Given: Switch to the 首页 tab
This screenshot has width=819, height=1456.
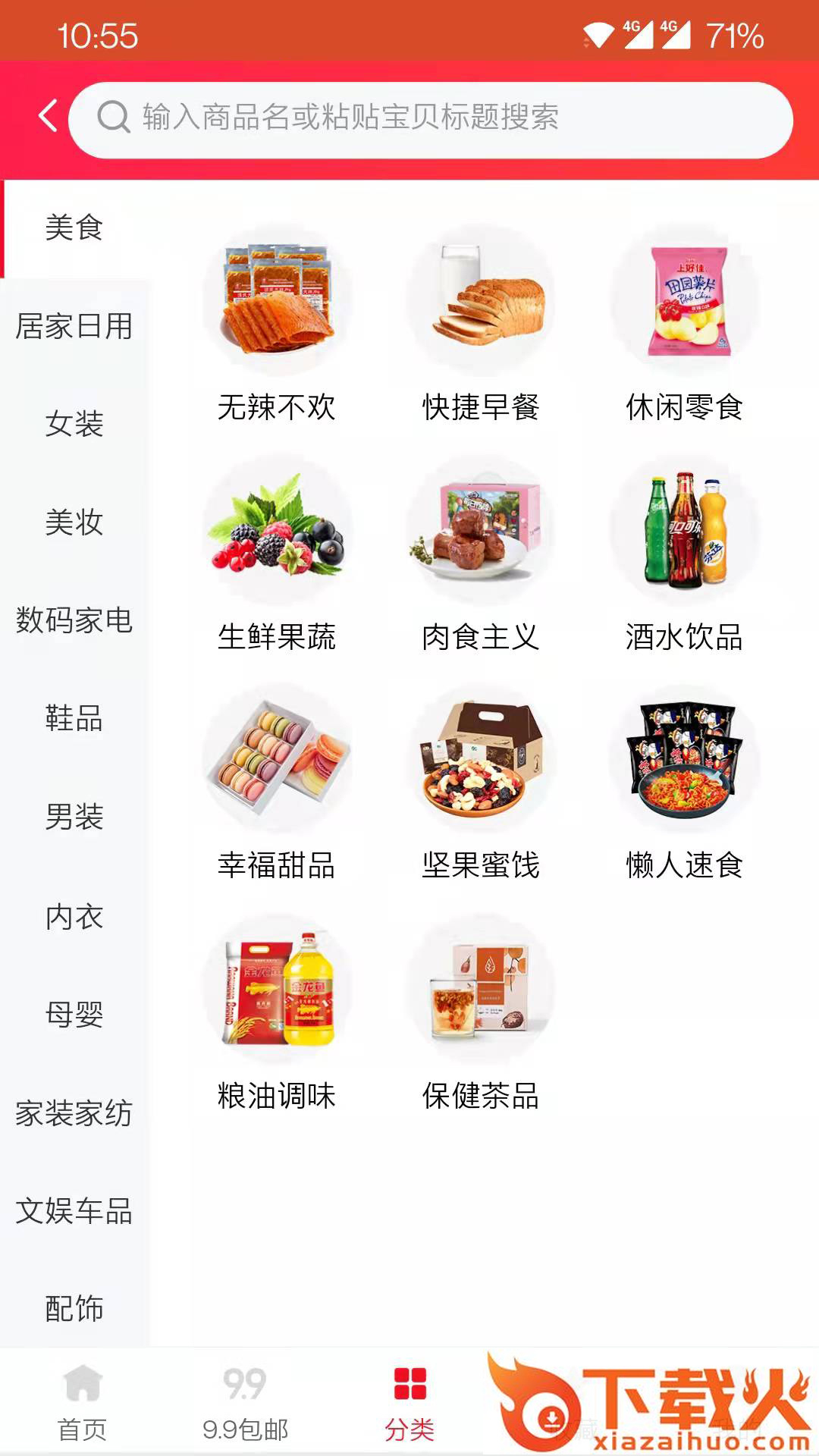Looking at the screenshot, I should 82,1403.
